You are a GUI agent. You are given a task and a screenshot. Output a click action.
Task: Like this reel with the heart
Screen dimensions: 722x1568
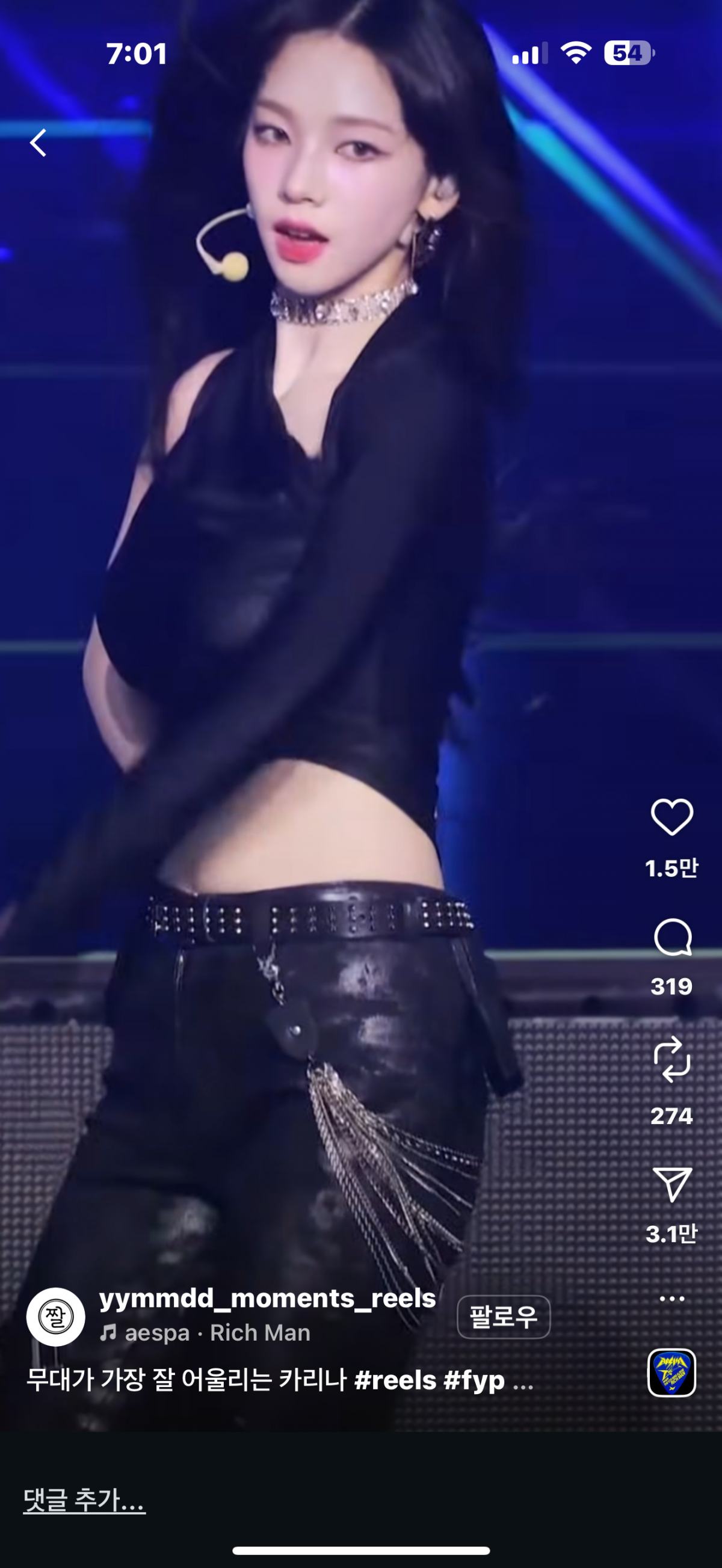[671, 817]
